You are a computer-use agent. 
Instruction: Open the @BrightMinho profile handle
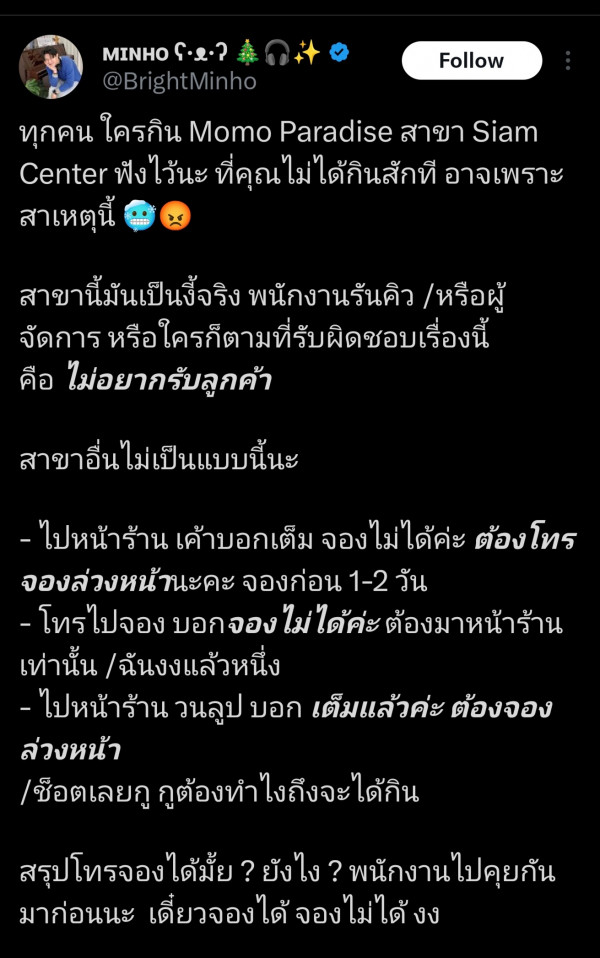180,82
